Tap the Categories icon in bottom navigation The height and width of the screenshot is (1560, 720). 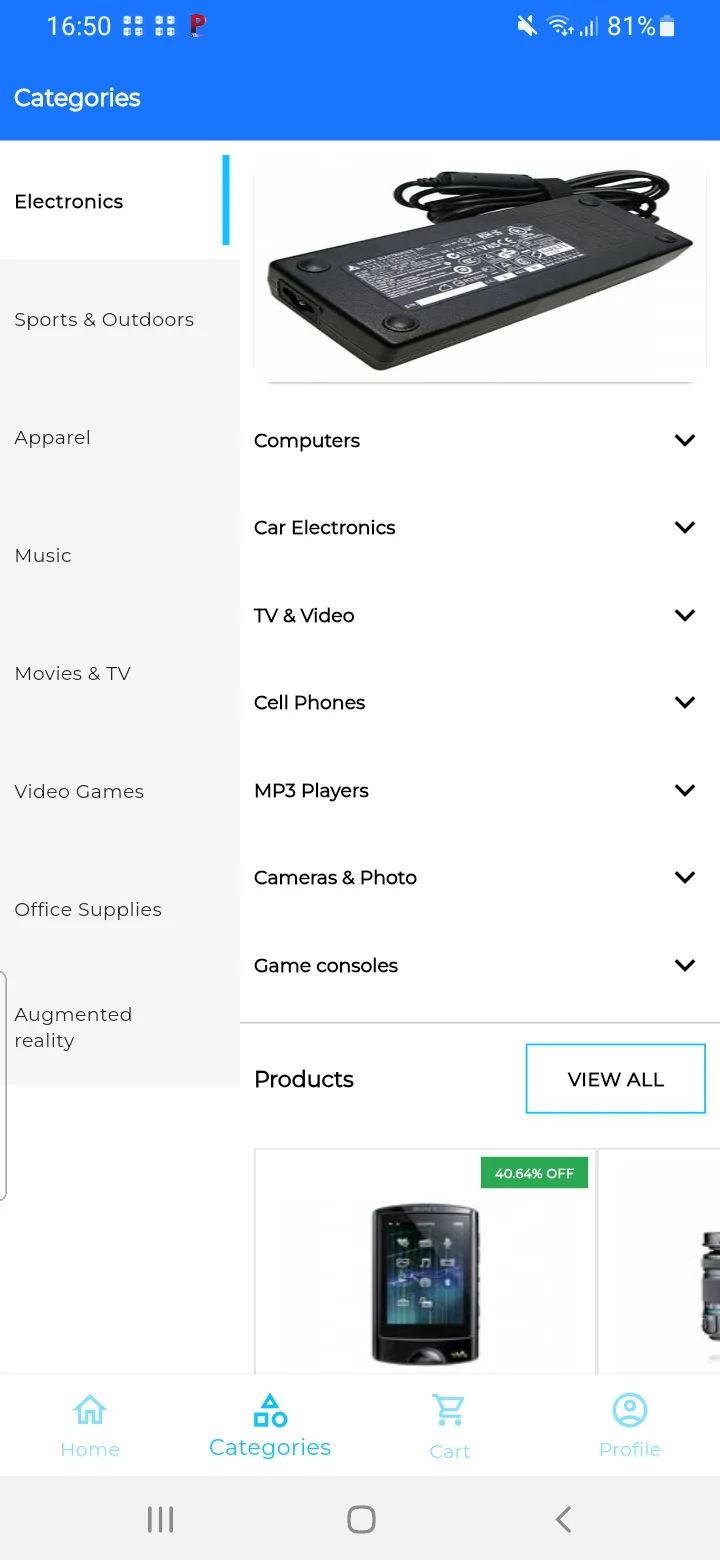269,1410
